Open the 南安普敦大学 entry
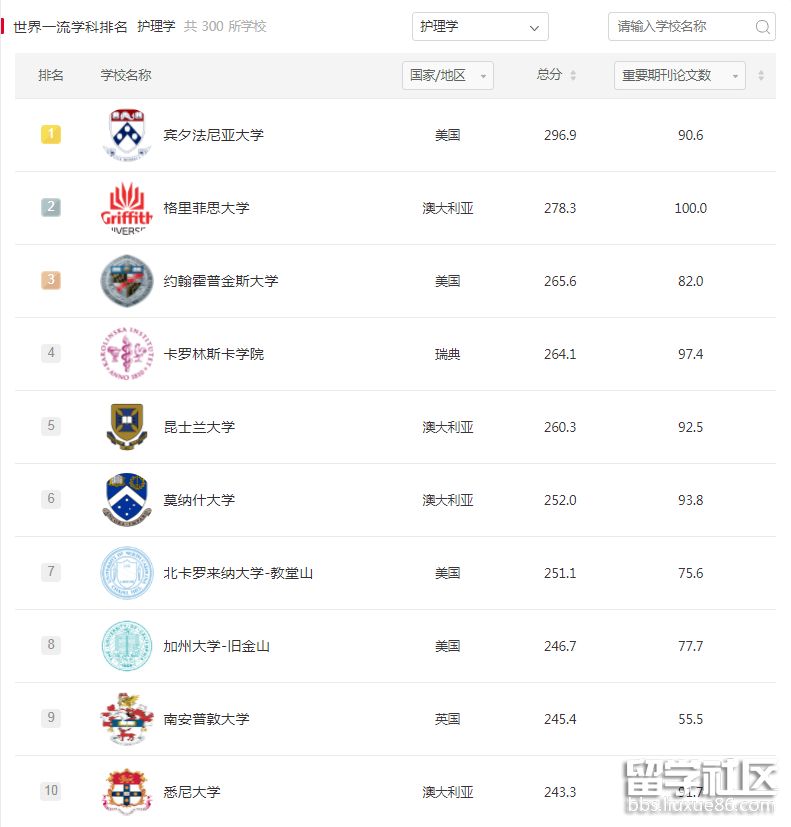791x827 pixels. coord(206,719)
